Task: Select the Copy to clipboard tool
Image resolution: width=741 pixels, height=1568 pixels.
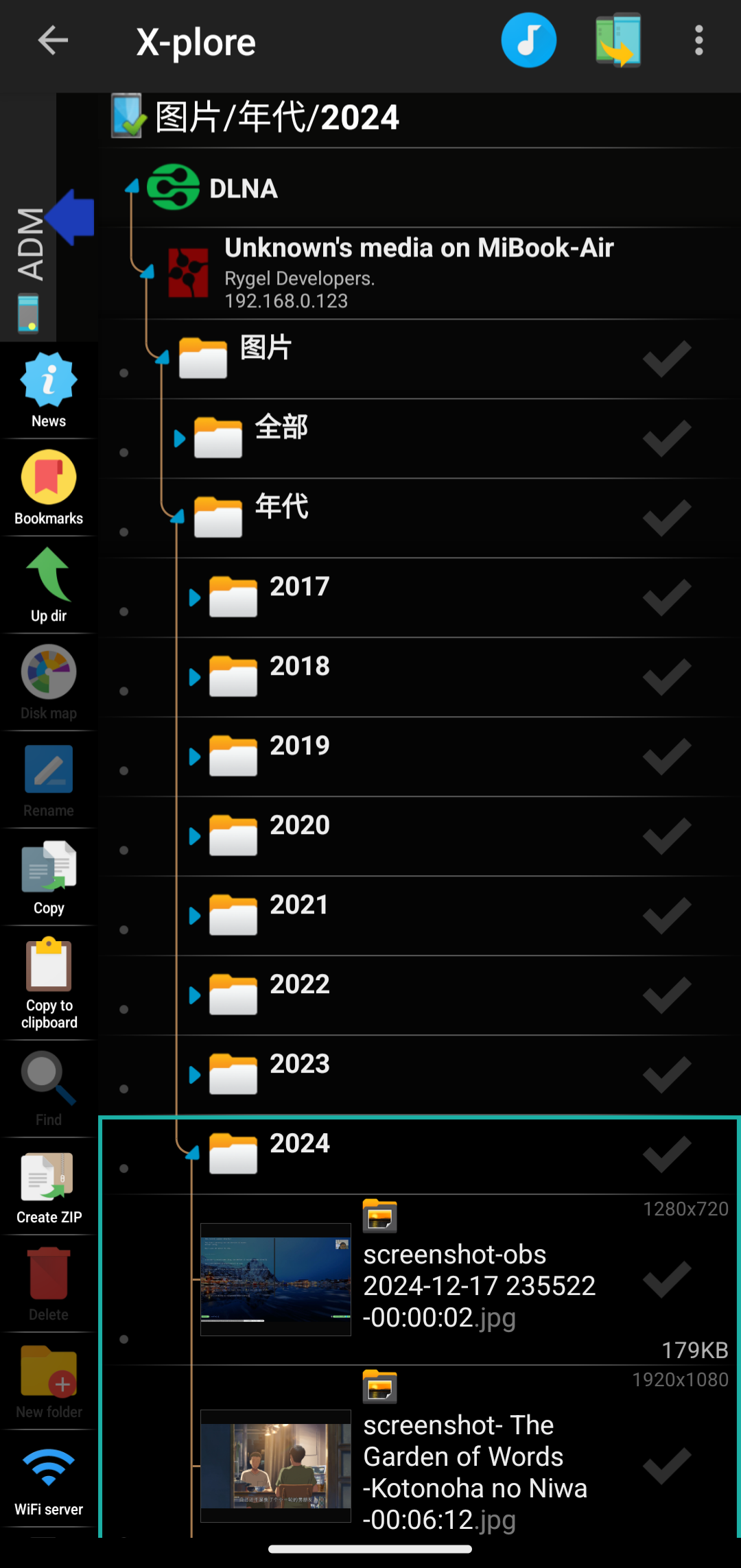Action: [48, 981]
